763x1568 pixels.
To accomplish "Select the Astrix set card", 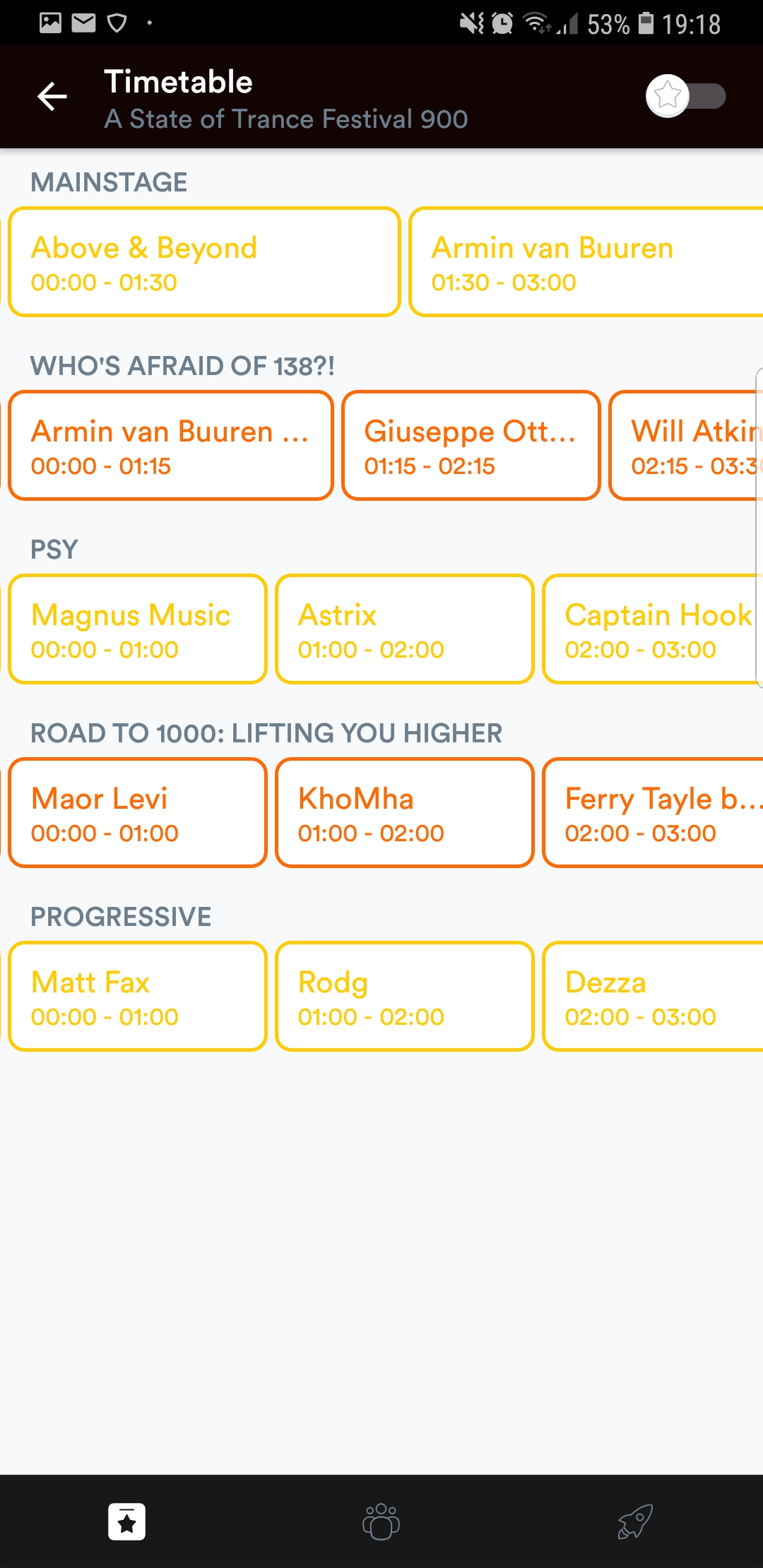I will point(404,629).
